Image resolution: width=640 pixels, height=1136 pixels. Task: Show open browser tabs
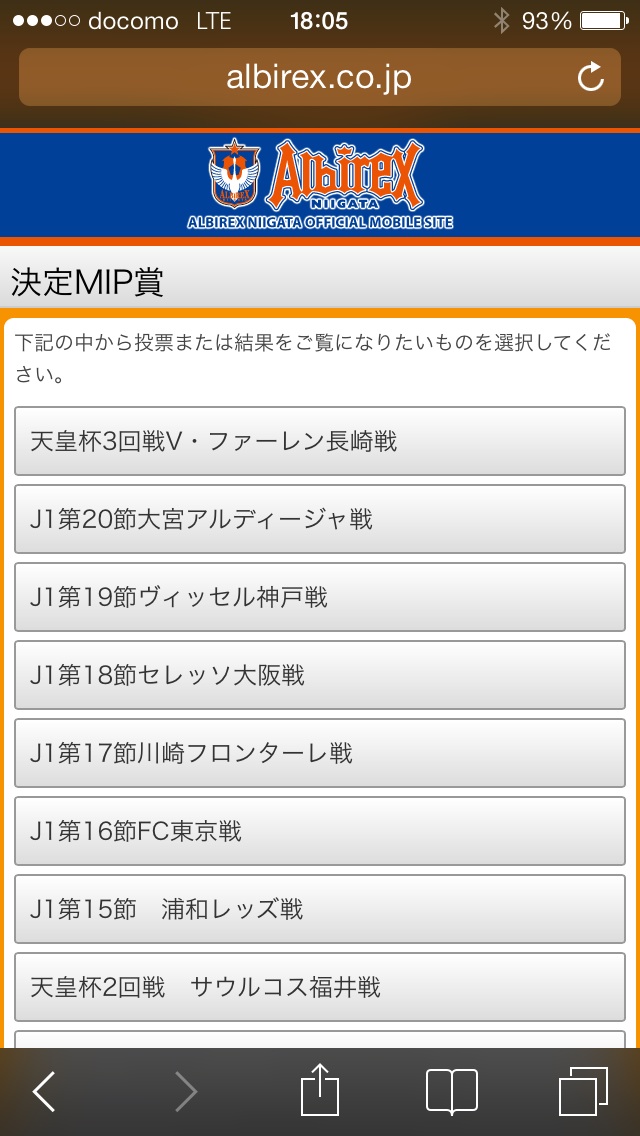pos(583,1091)
